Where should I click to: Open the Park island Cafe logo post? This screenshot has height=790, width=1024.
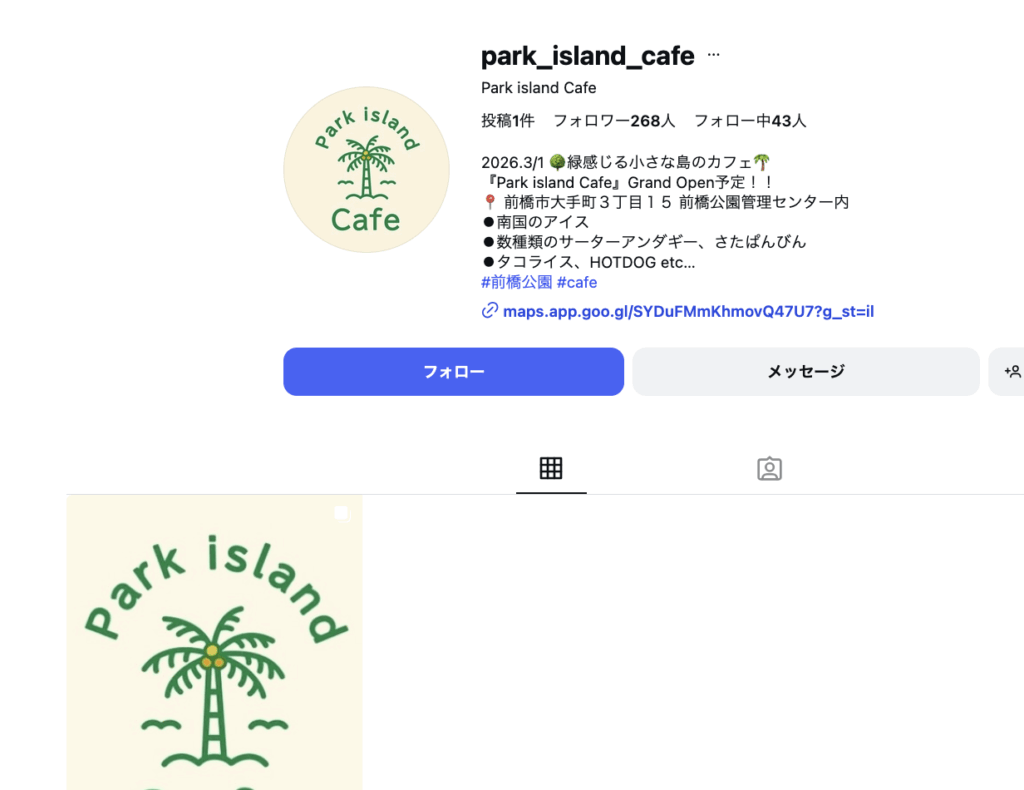215,642
